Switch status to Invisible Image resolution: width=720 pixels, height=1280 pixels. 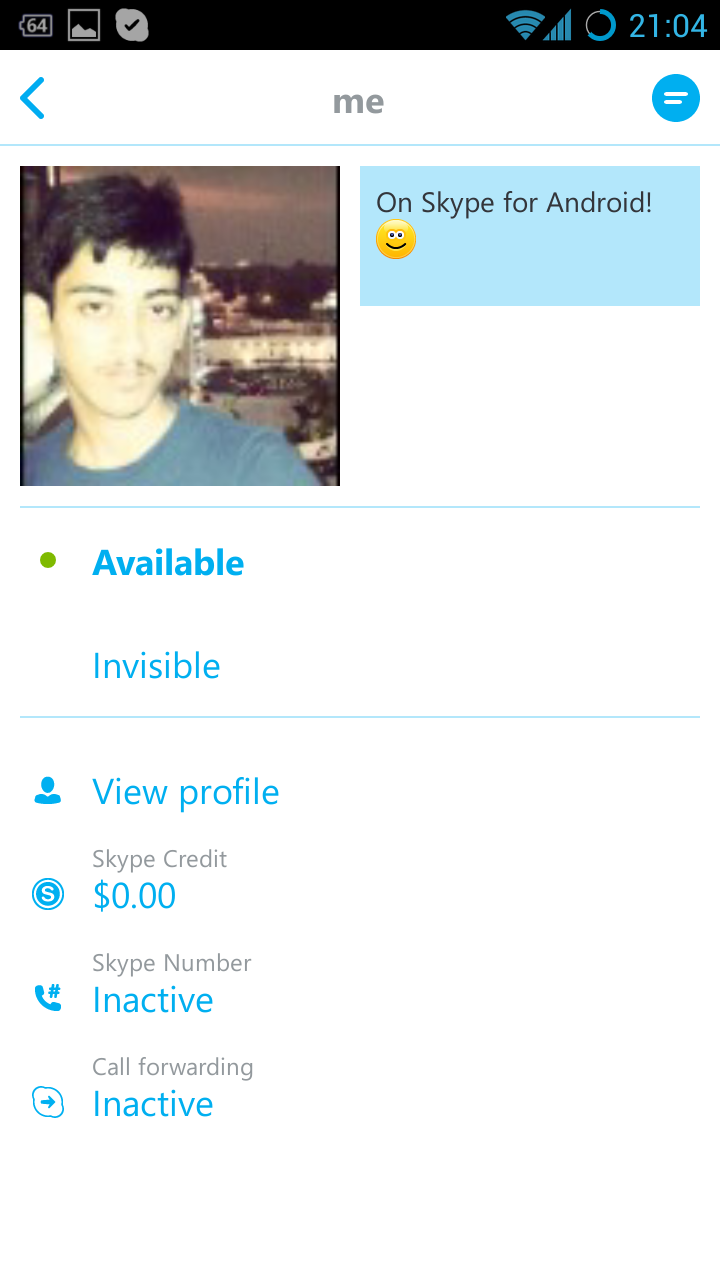click(x=360, y=666)
